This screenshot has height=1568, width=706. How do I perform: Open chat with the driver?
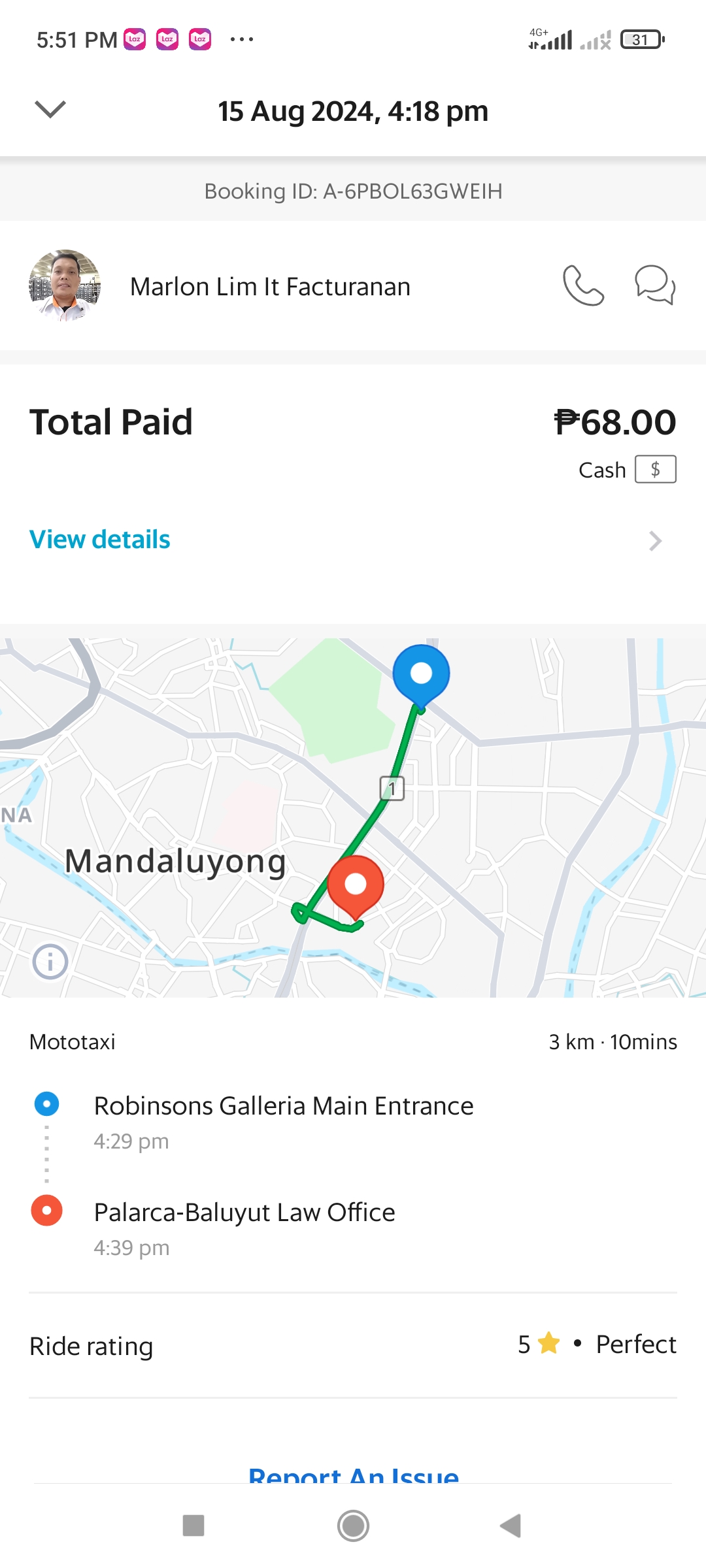(x=654, y=286)
